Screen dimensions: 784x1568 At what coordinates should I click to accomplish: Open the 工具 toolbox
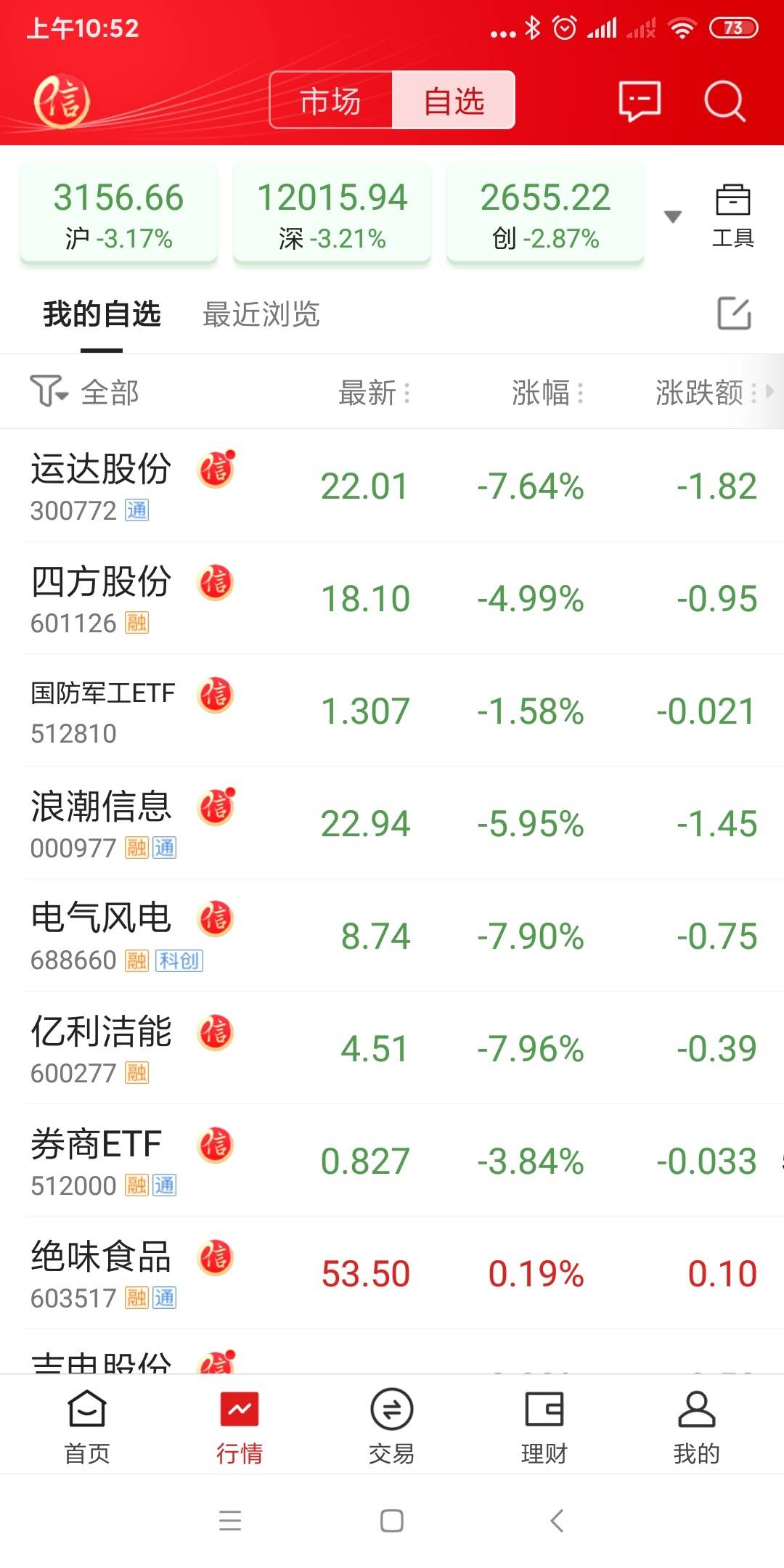click(732, 216)
